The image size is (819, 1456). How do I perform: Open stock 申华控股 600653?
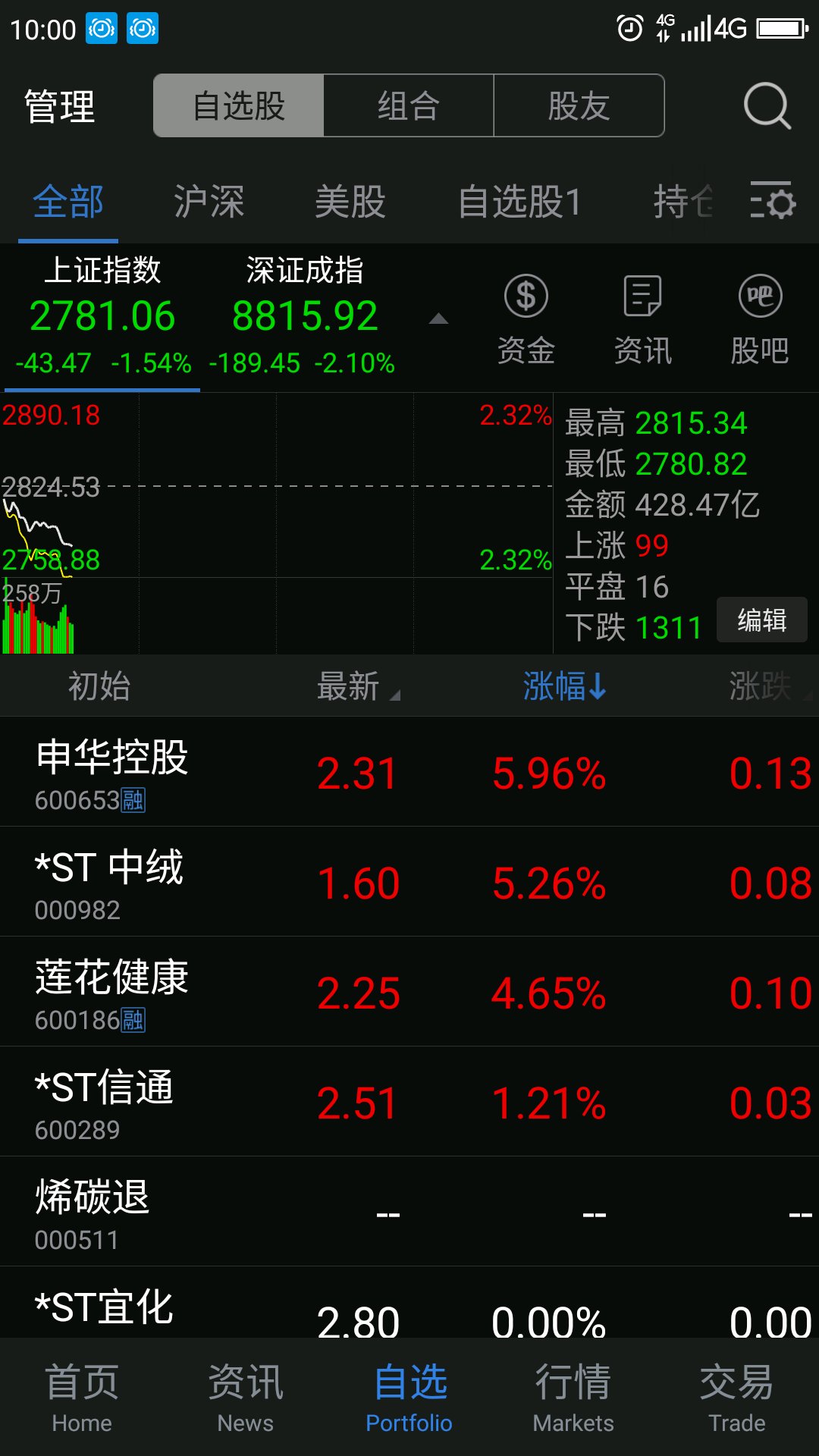click(409, 772)
